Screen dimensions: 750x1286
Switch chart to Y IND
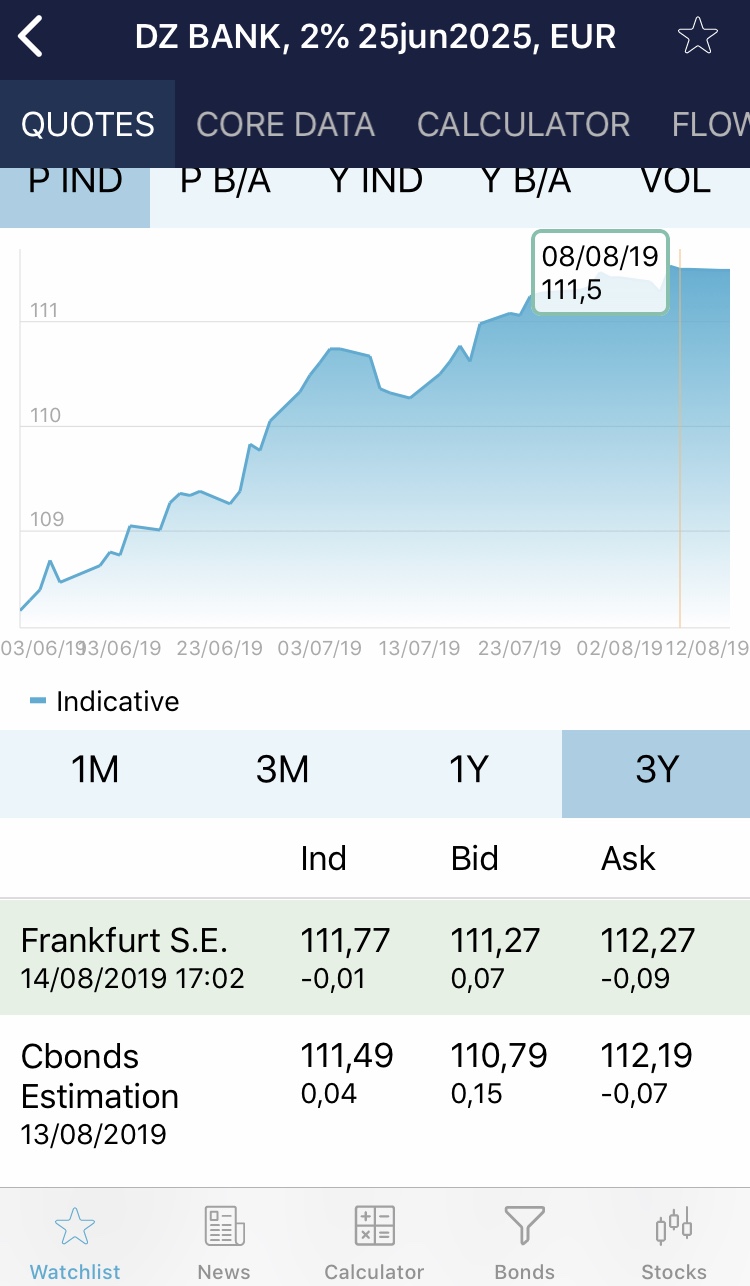(376, 182)
